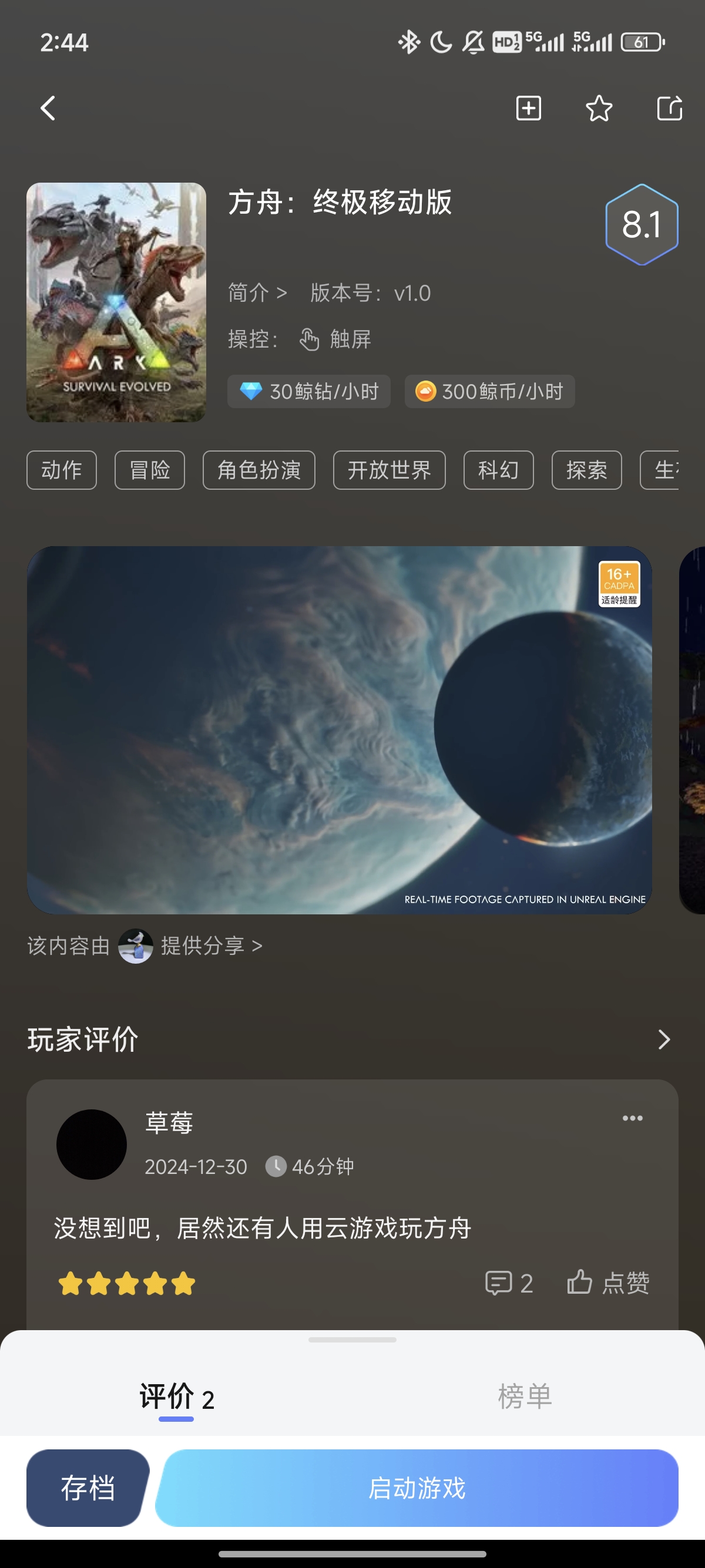
Task: Open the content sharer's profile
Action: 135,945
